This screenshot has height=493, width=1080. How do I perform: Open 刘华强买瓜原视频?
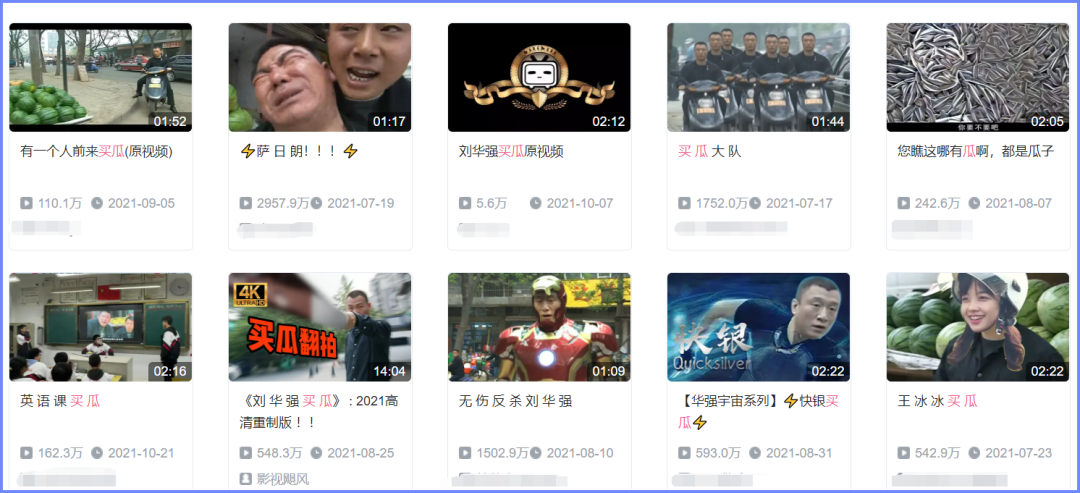pos(539,78)
